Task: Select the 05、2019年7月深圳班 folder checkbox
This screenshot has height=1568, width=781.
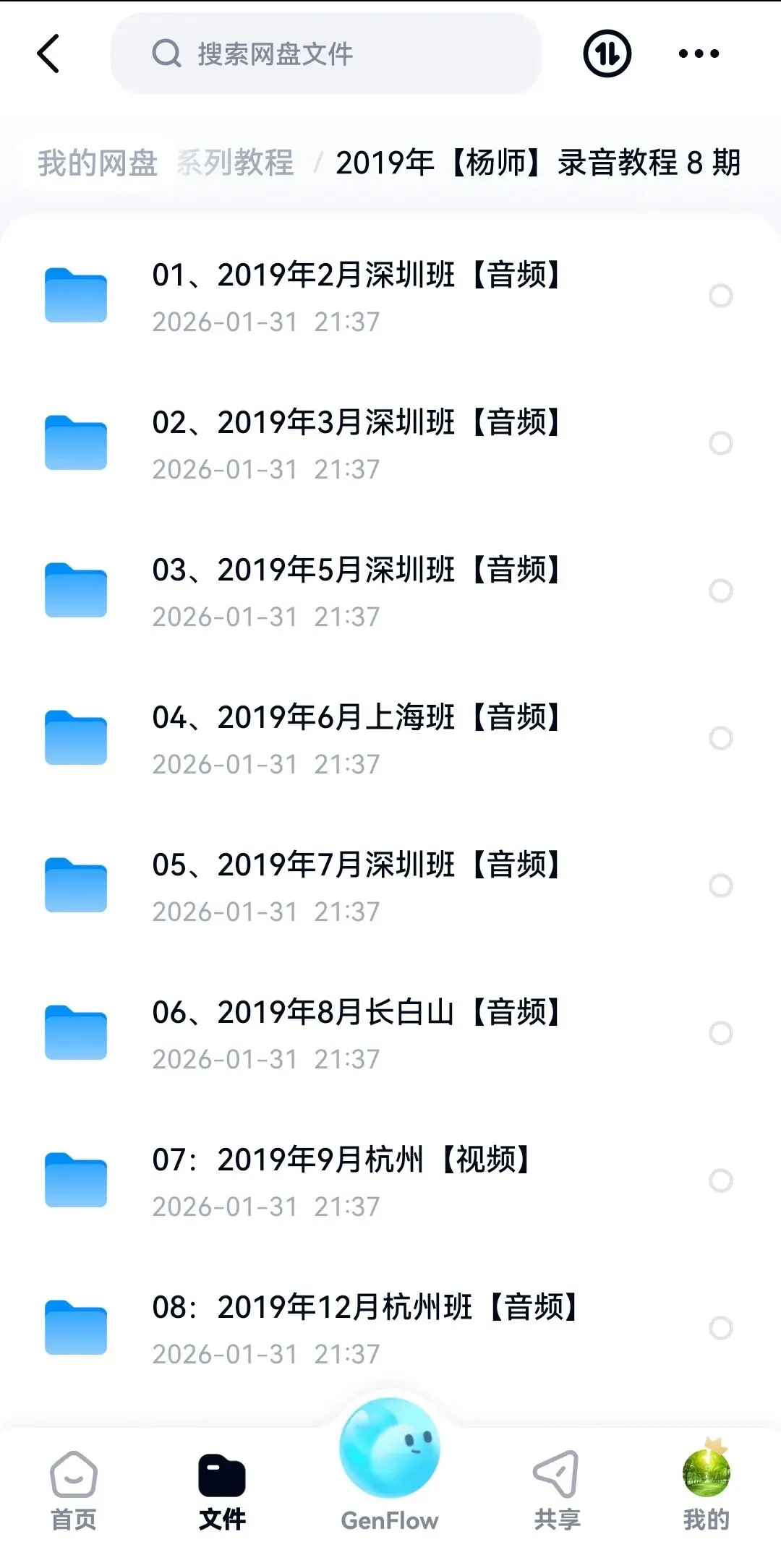Action: (720, 886)
